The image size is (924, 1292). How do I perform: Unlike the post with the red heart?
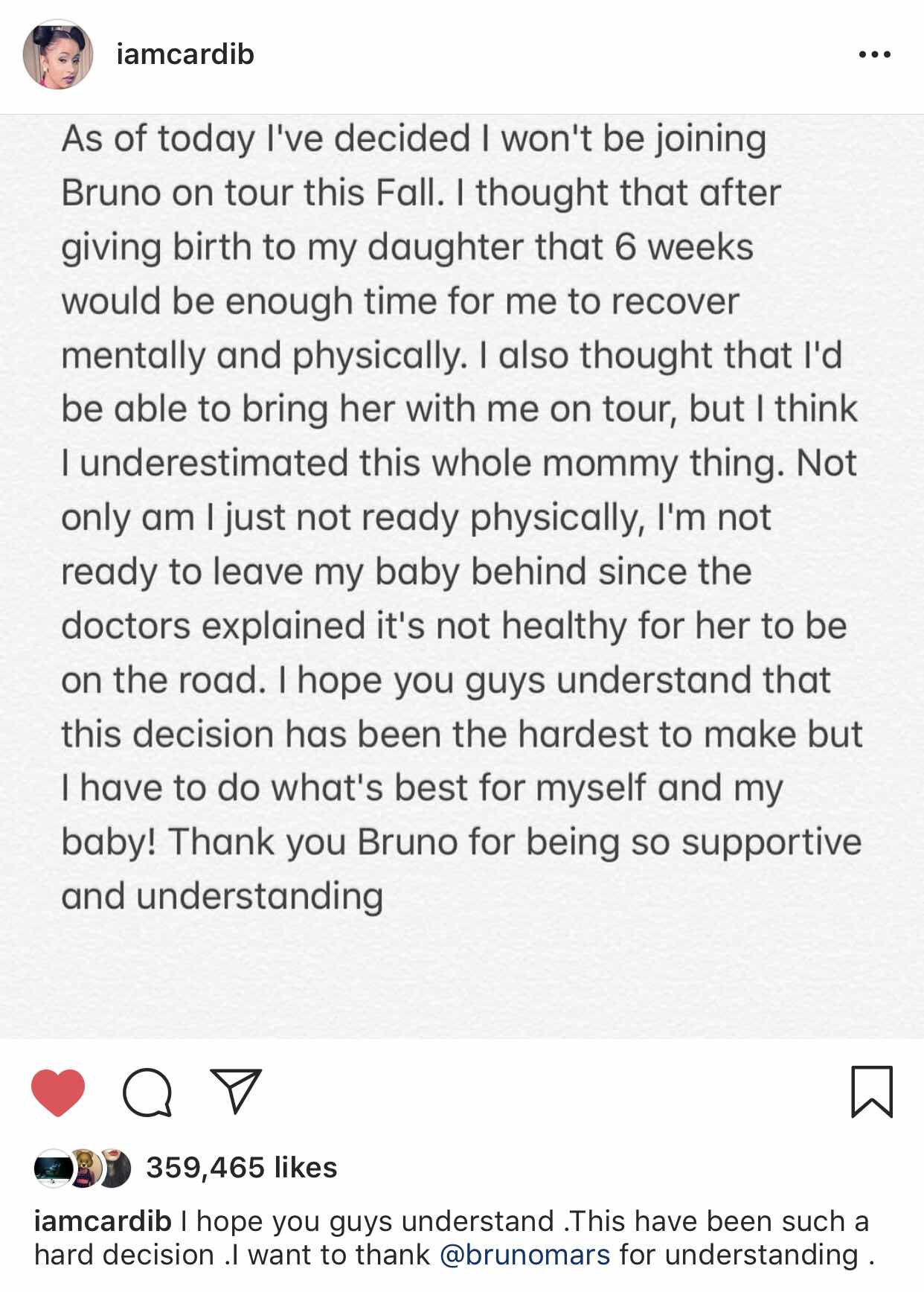(x=58, y=1092)
